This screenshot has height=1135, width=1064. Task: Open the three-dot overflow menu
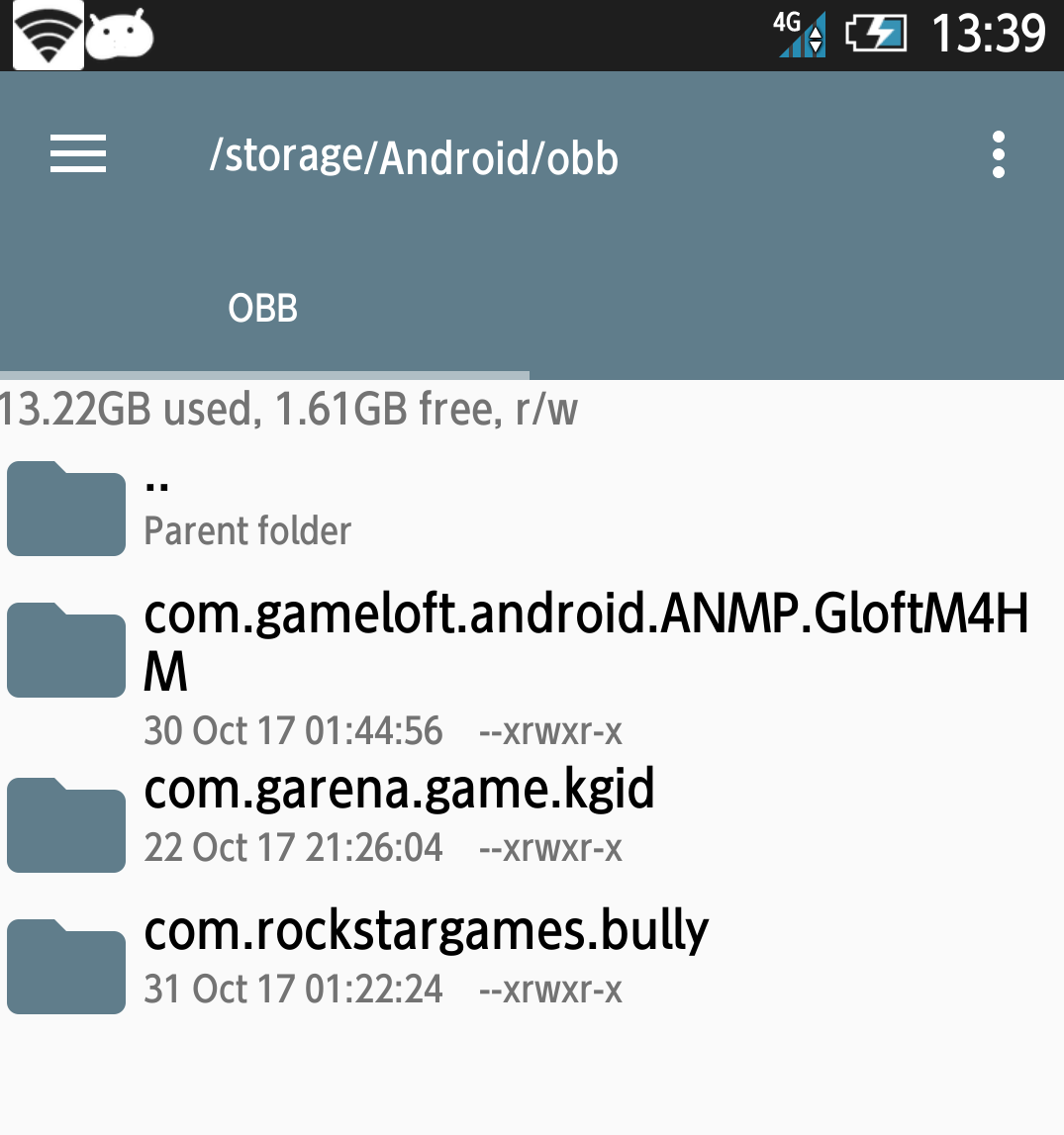coord(998,155)
